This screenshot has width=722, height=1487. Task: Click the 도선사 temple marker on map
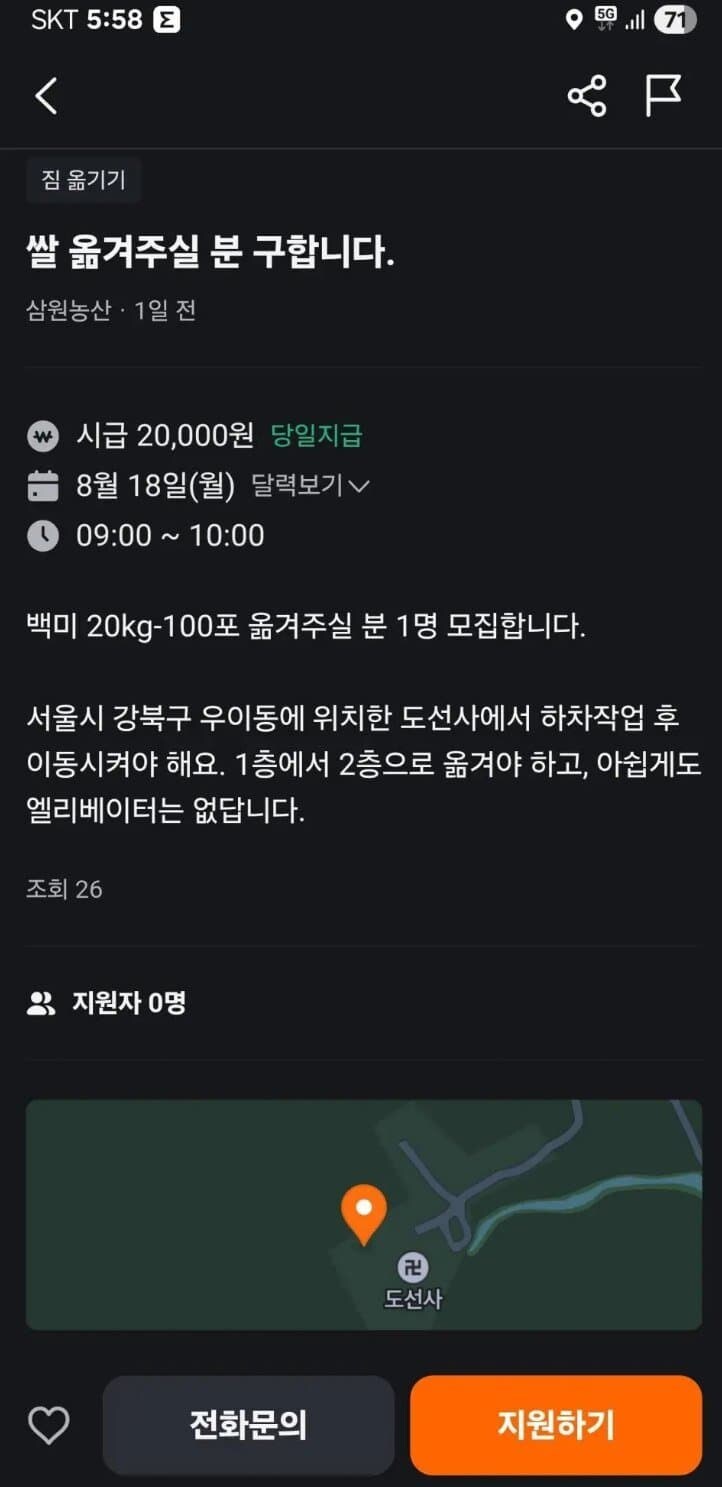(x=413, y=1268)
